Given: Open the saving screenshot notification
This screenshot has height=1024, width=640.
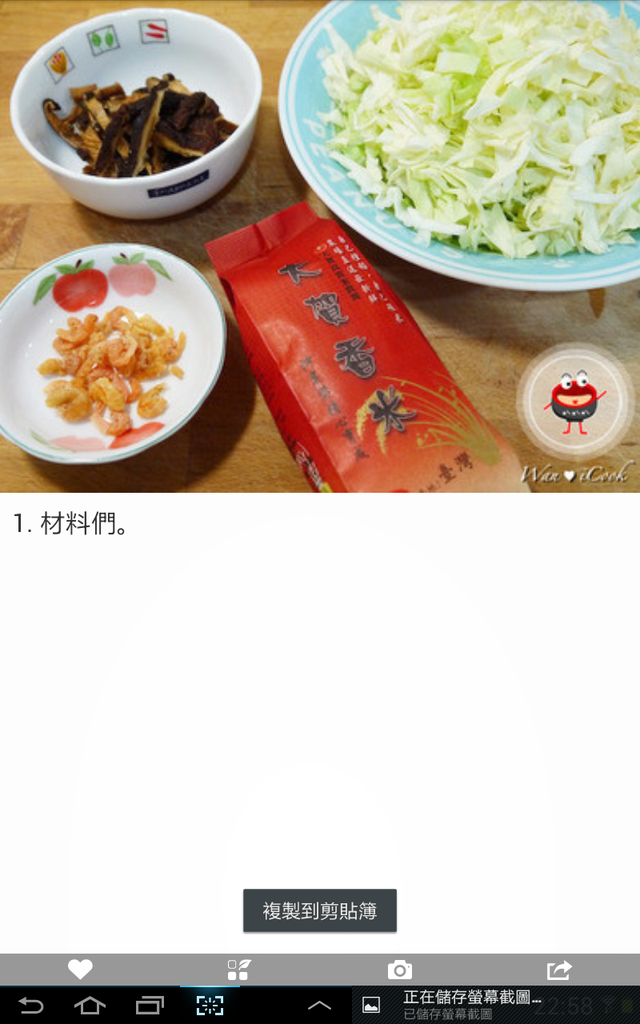Looking at the screenshot, I should click(470, 1005).
